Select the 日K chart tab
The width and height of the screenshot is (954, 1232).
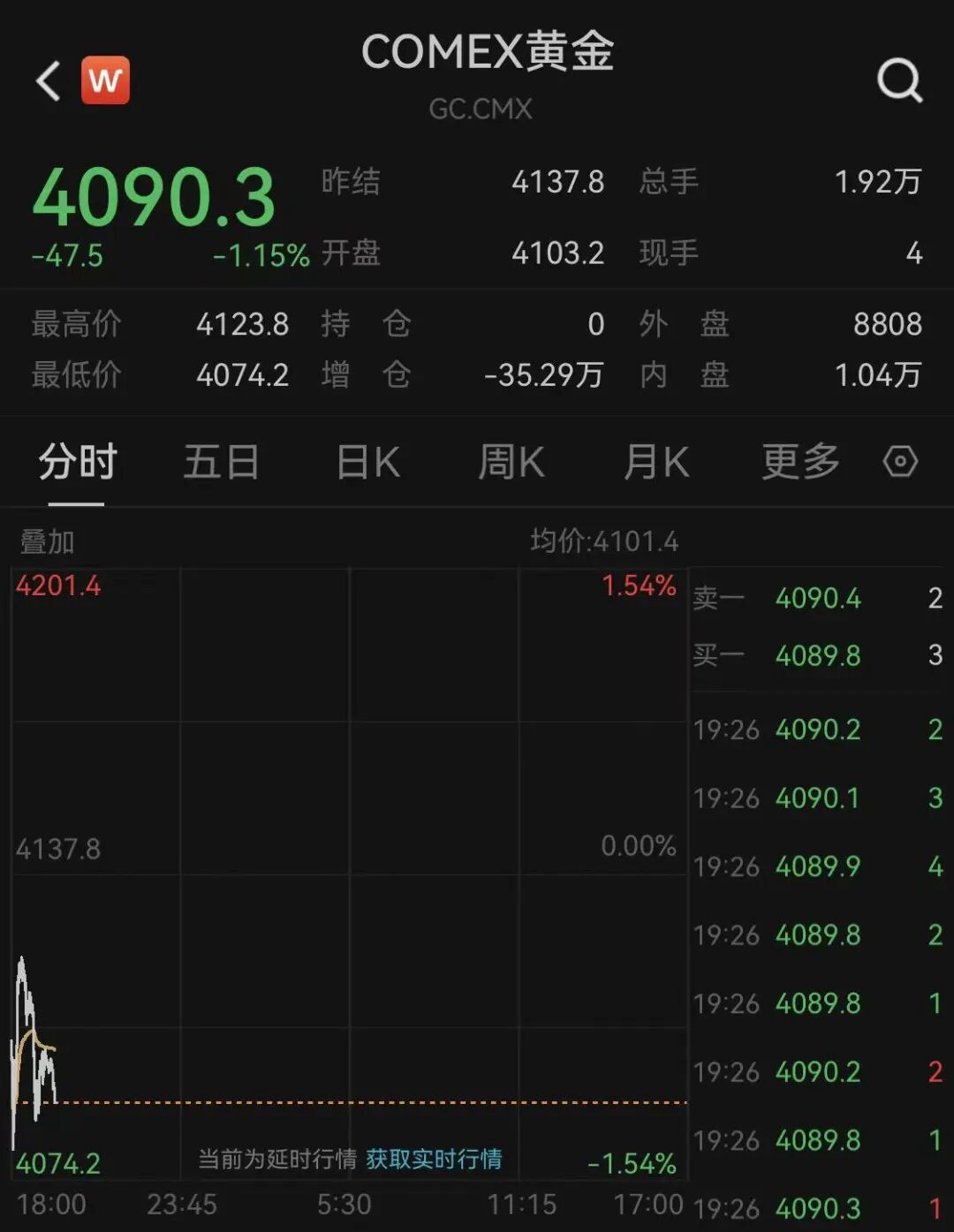[x=367, y=462]
